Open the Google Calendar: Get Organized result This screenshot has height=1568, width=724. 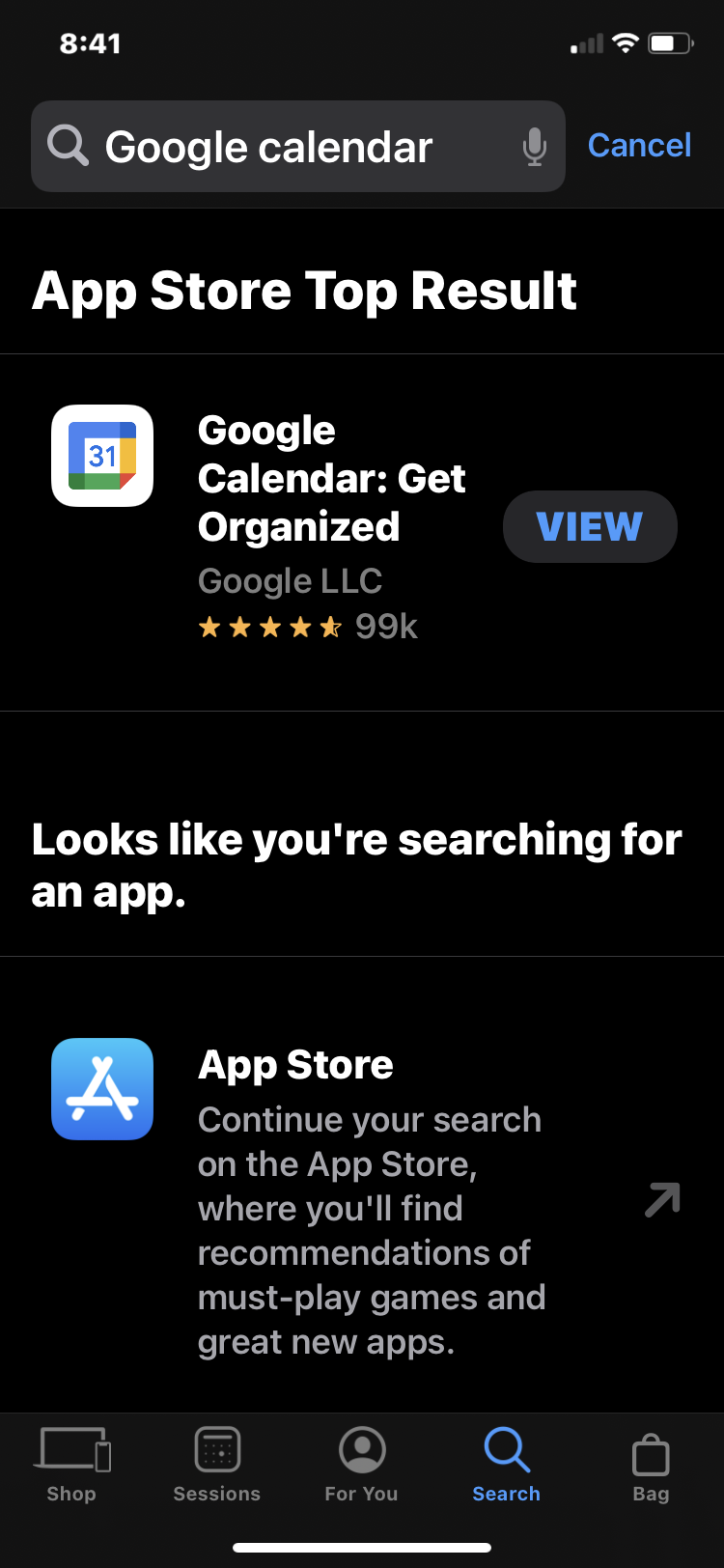pos(331,479)
